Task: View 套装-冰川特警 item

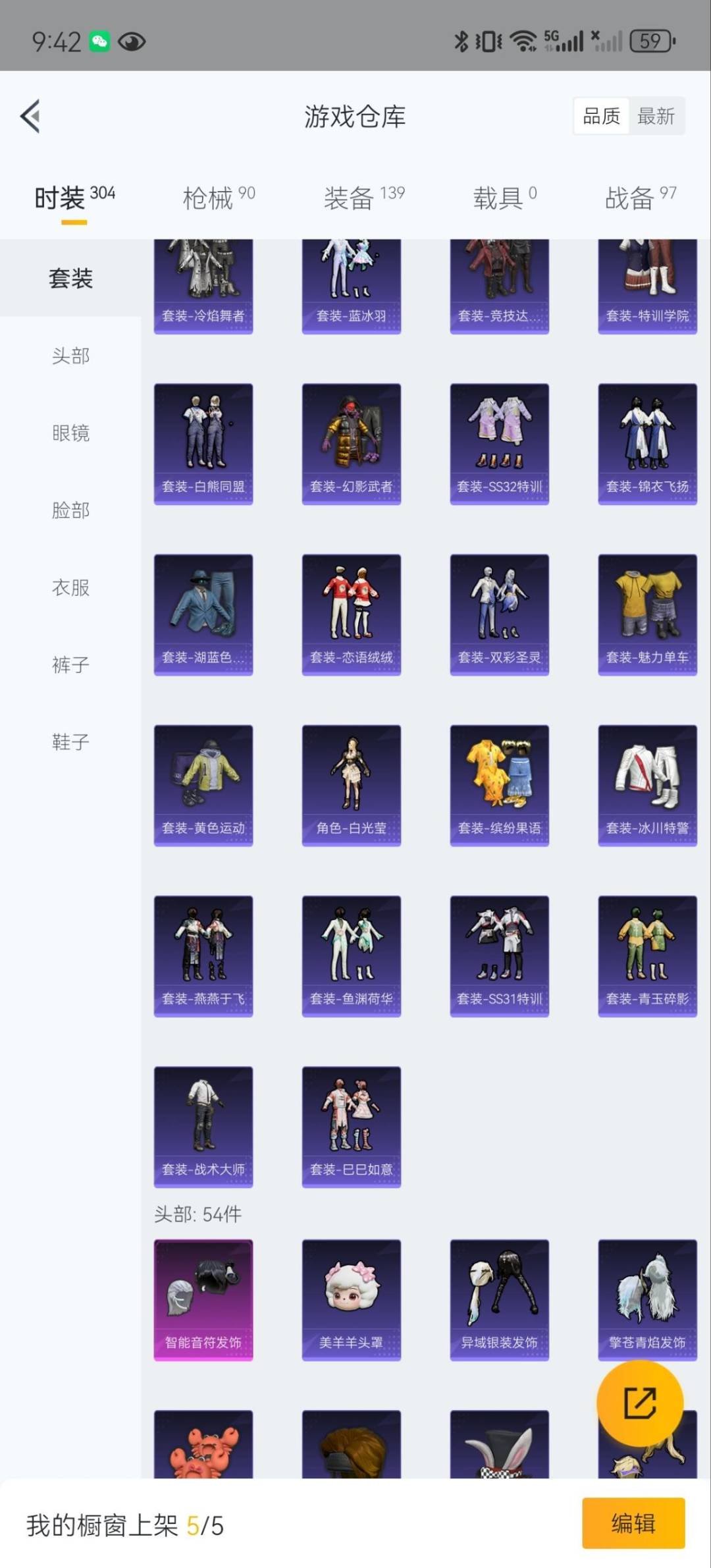Action: click(647, 785)
